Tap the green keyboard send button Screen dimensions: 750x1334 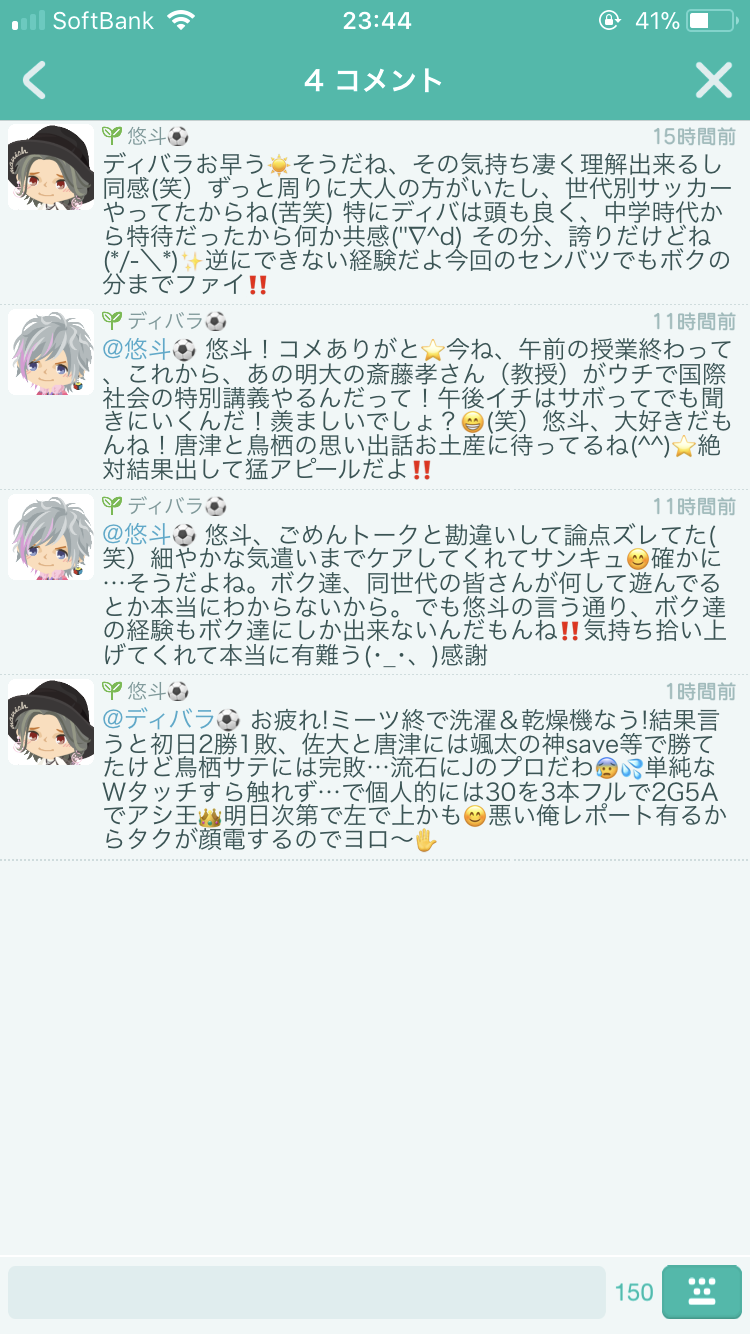pos(701,1291)
